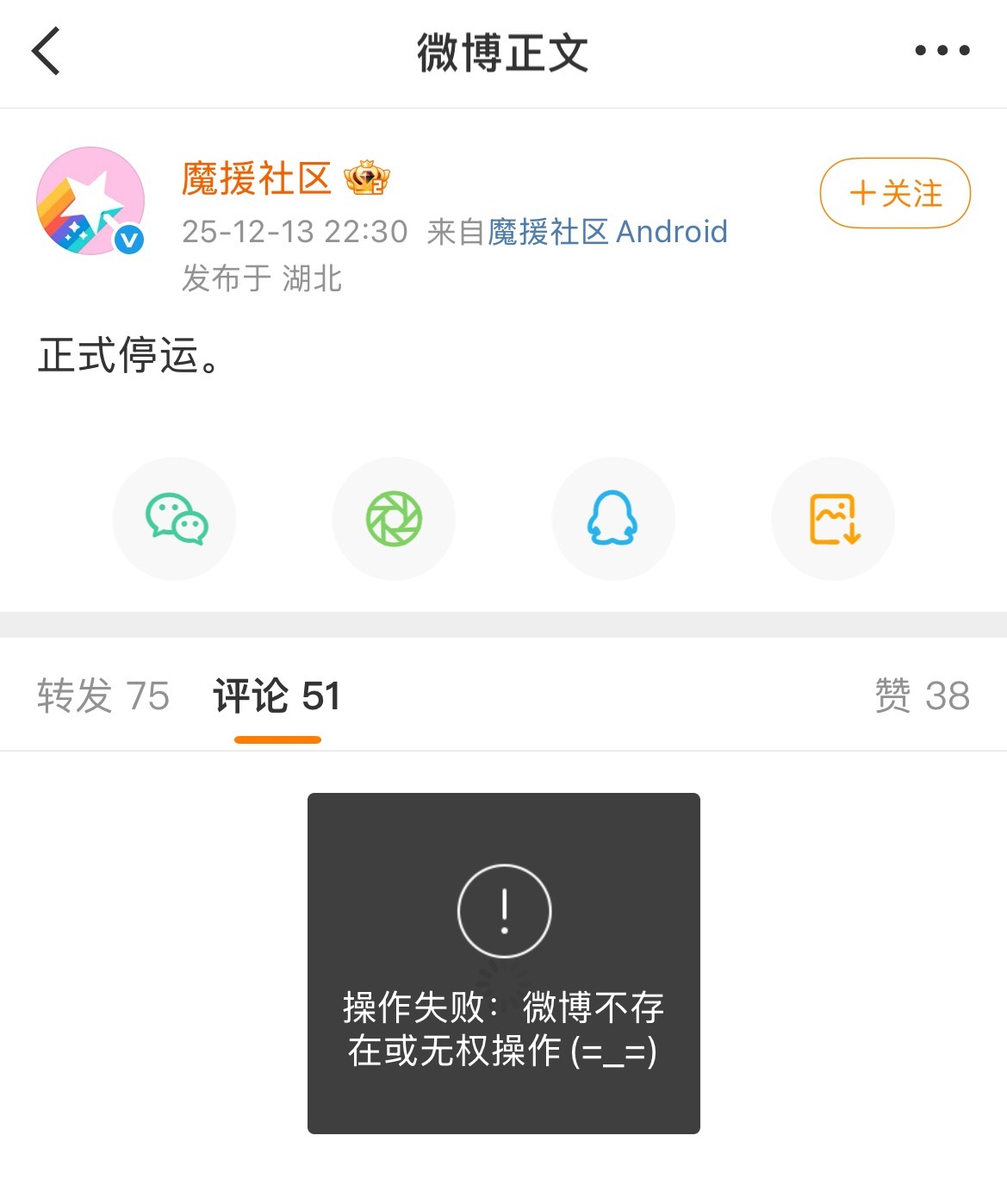Open the 魔援社区 profile avatar
Screen dimensions: 1007x1204
(x=90, y=198)
